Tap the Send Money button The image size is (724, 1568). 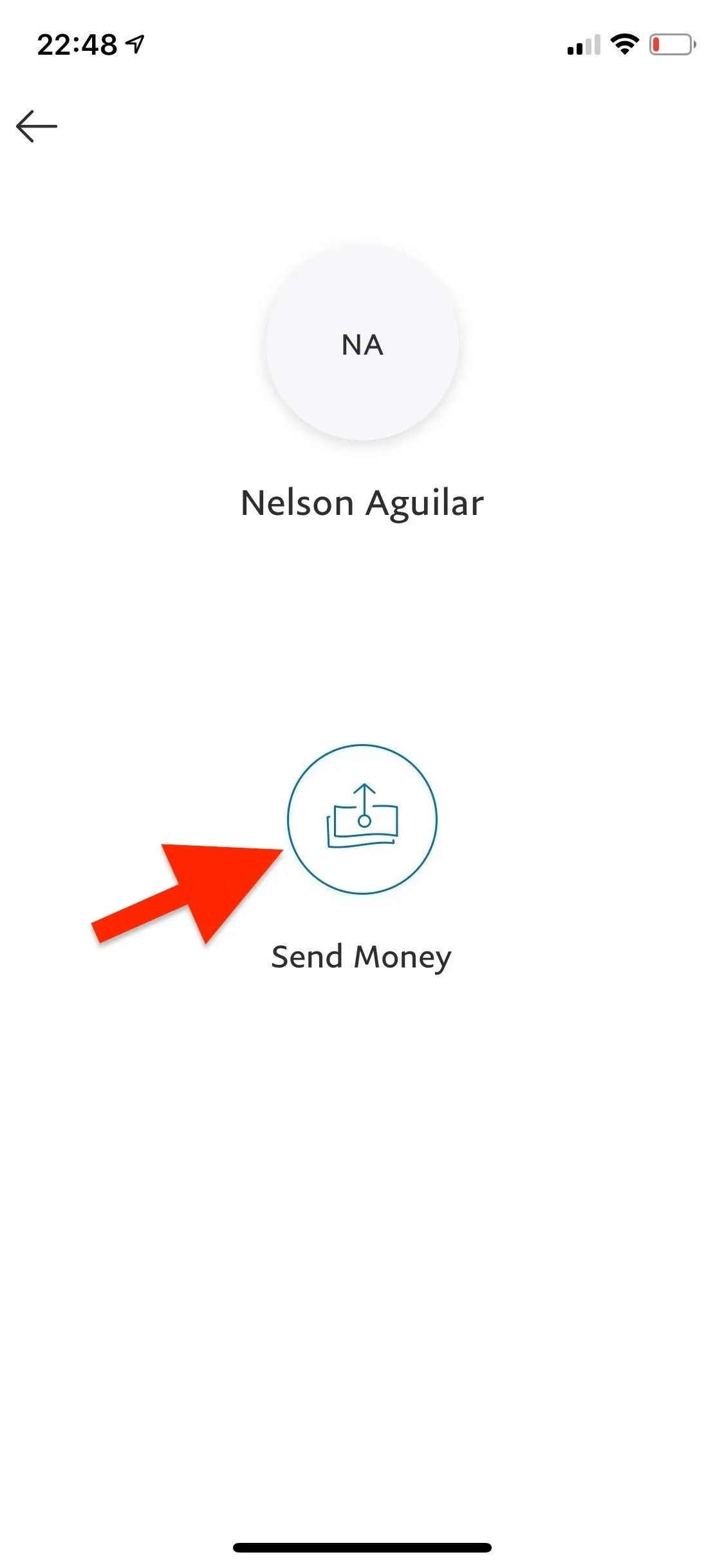[x=362, y=819]
